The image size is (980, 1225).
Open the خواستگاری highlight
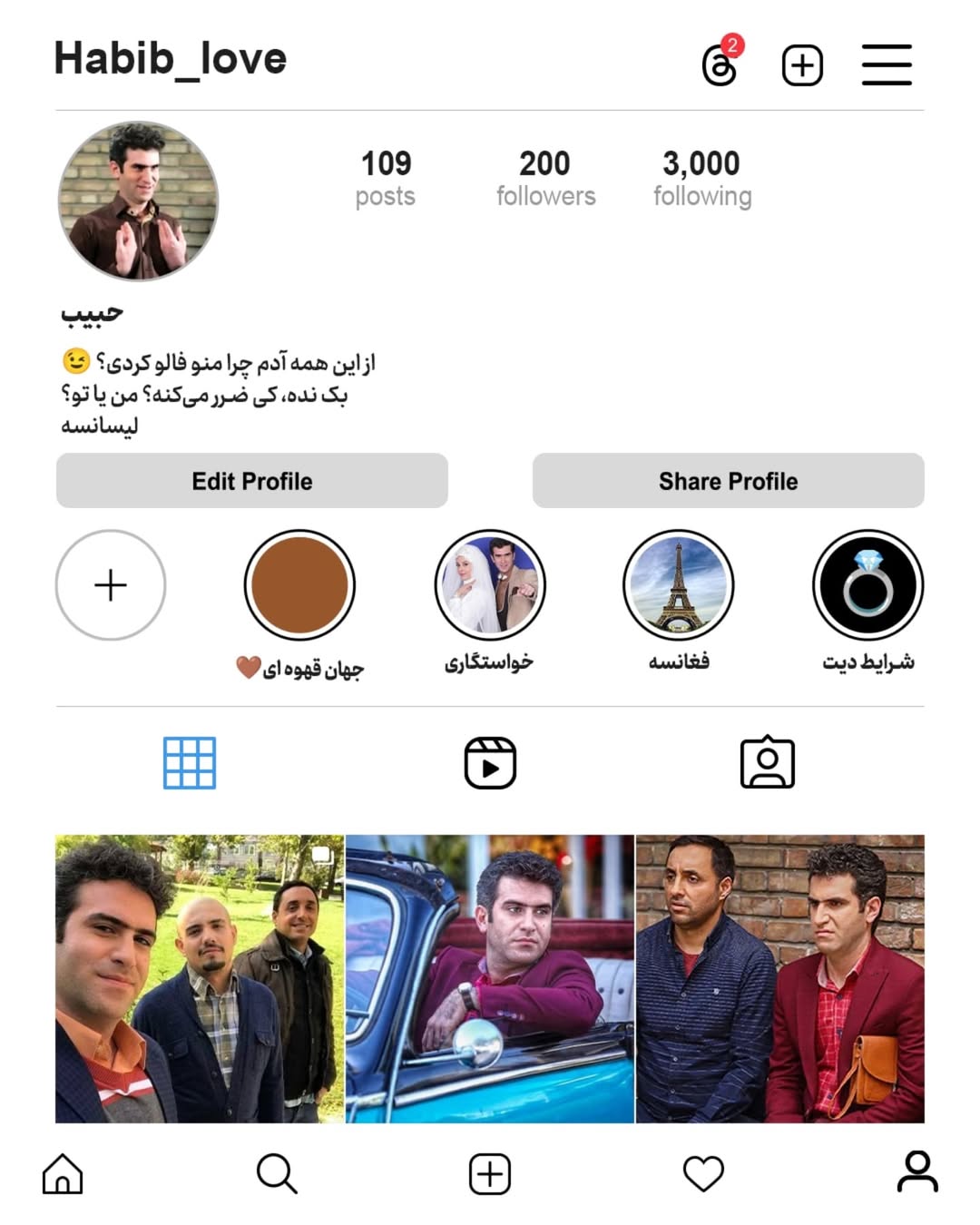point(490,585)
